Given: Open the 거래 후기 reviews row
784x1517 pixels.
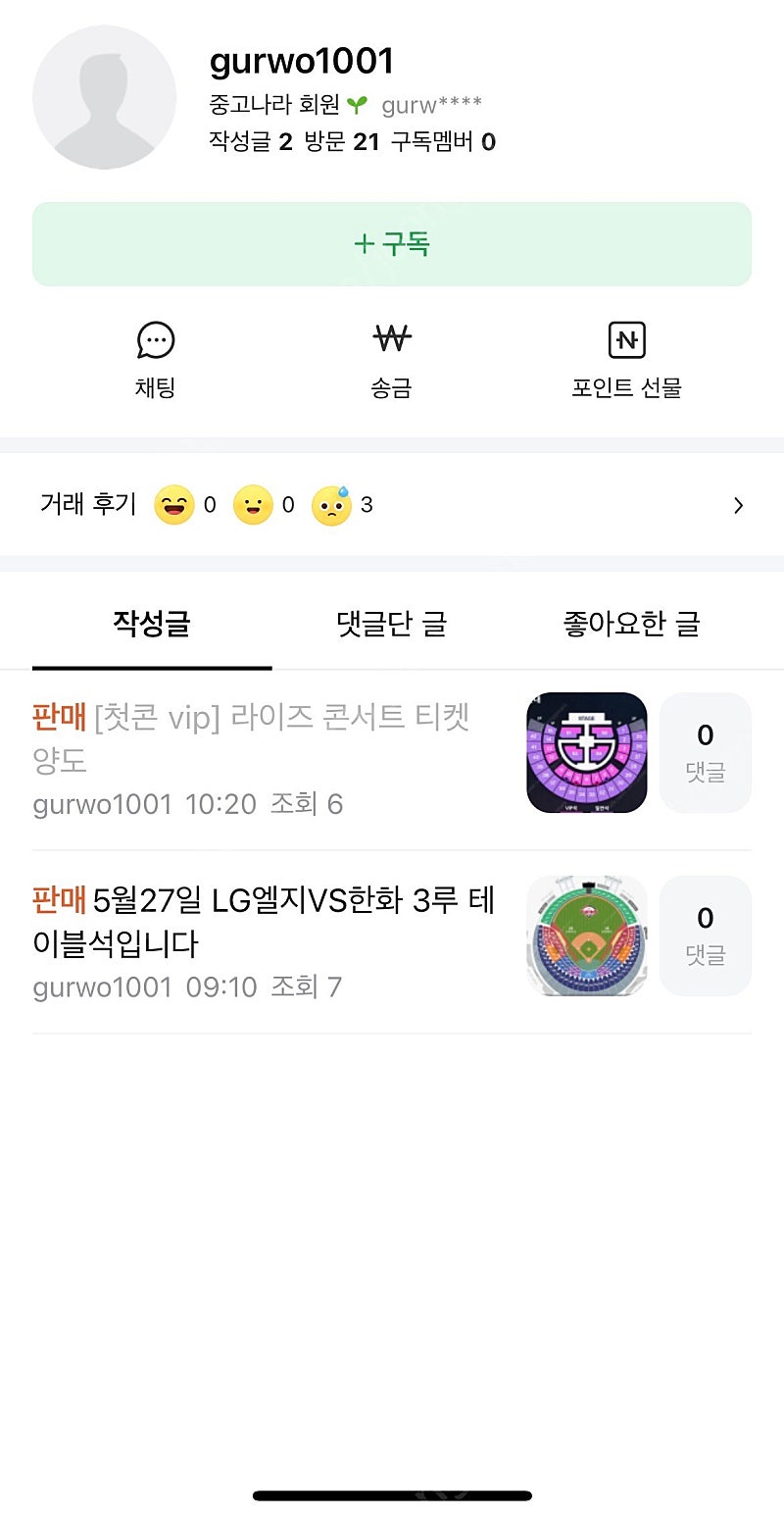Looking at the screenshot, I should 392,505.
